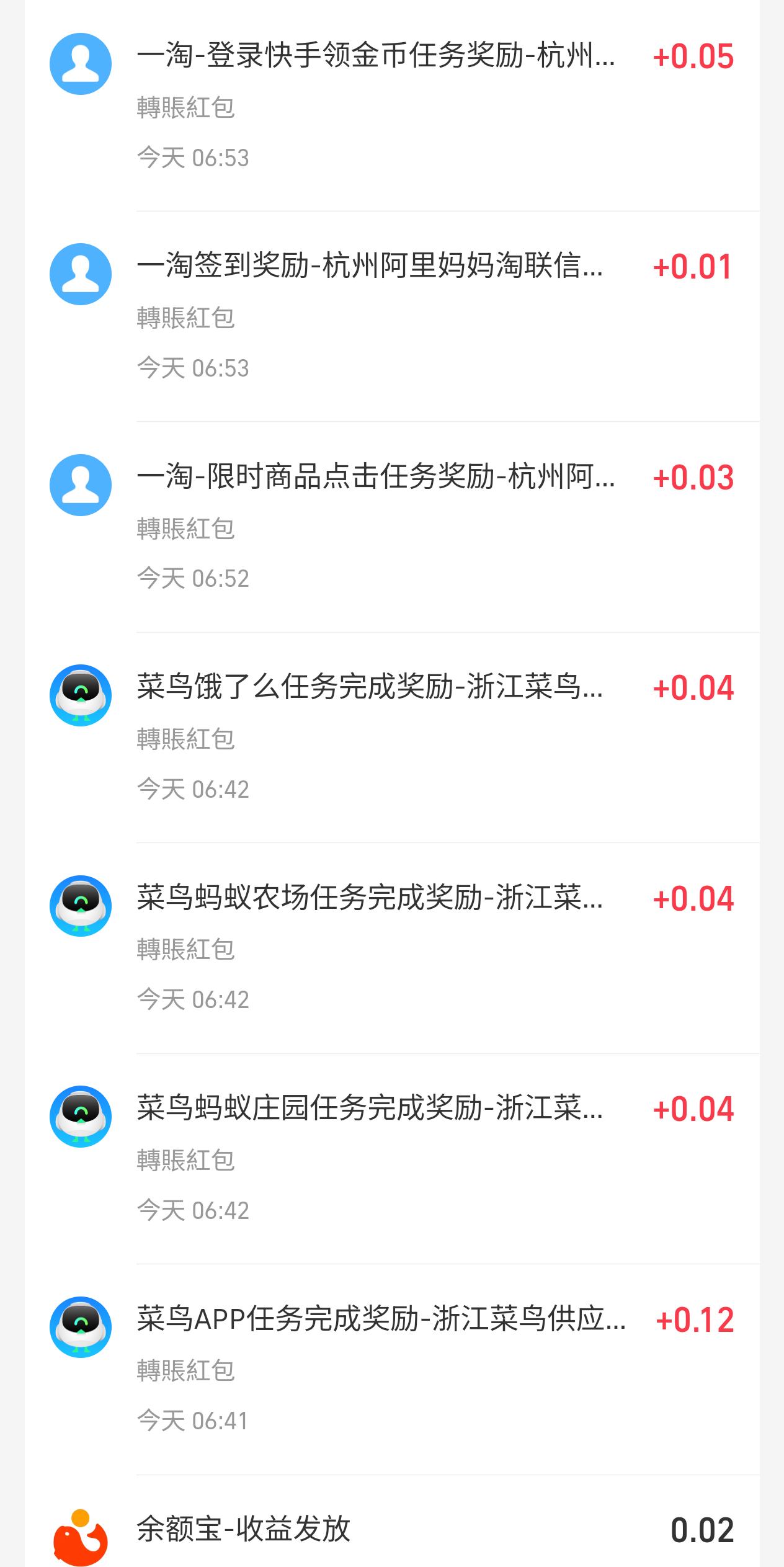This screenshot has width=784, height=1567.
Task: View 菜鸟蚂蚁农场任务完成奖励 transaction details
Action: [x=392, y=948]
